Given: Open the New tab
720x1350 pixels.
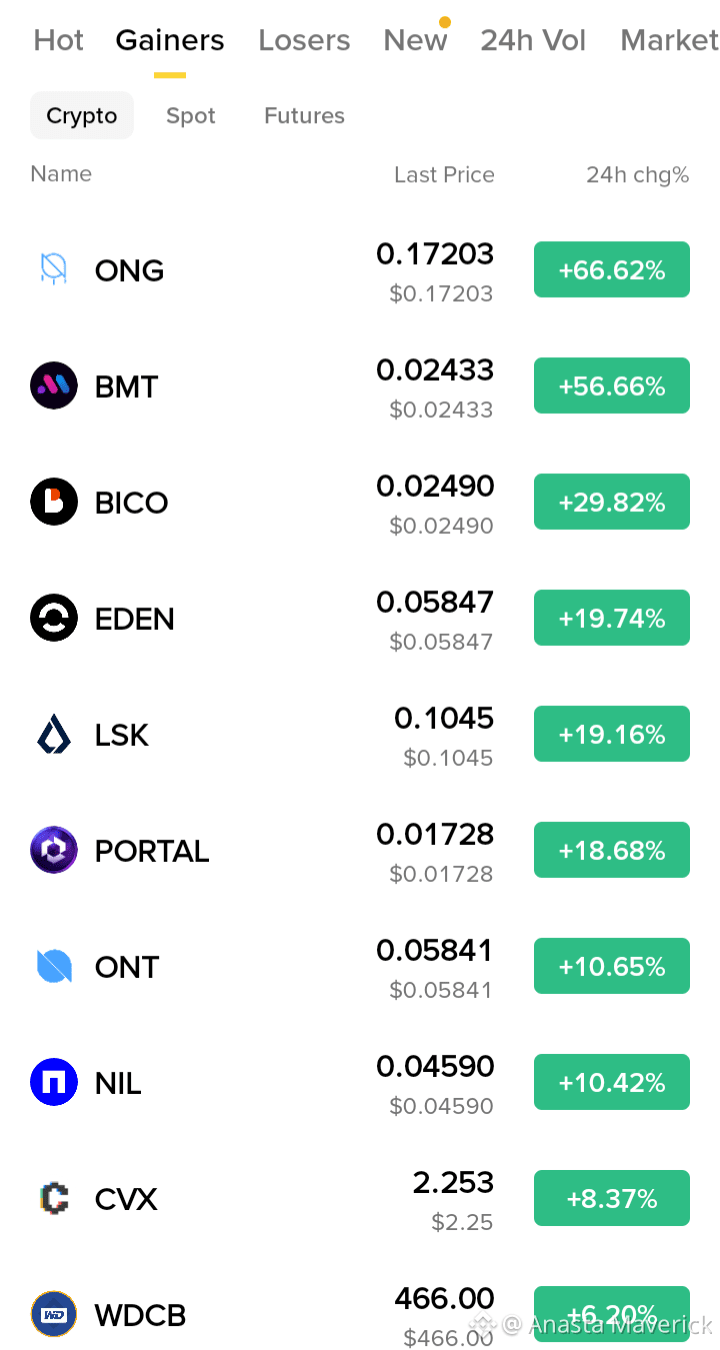Looking at the screenshot, I should [x=415, y=40].
